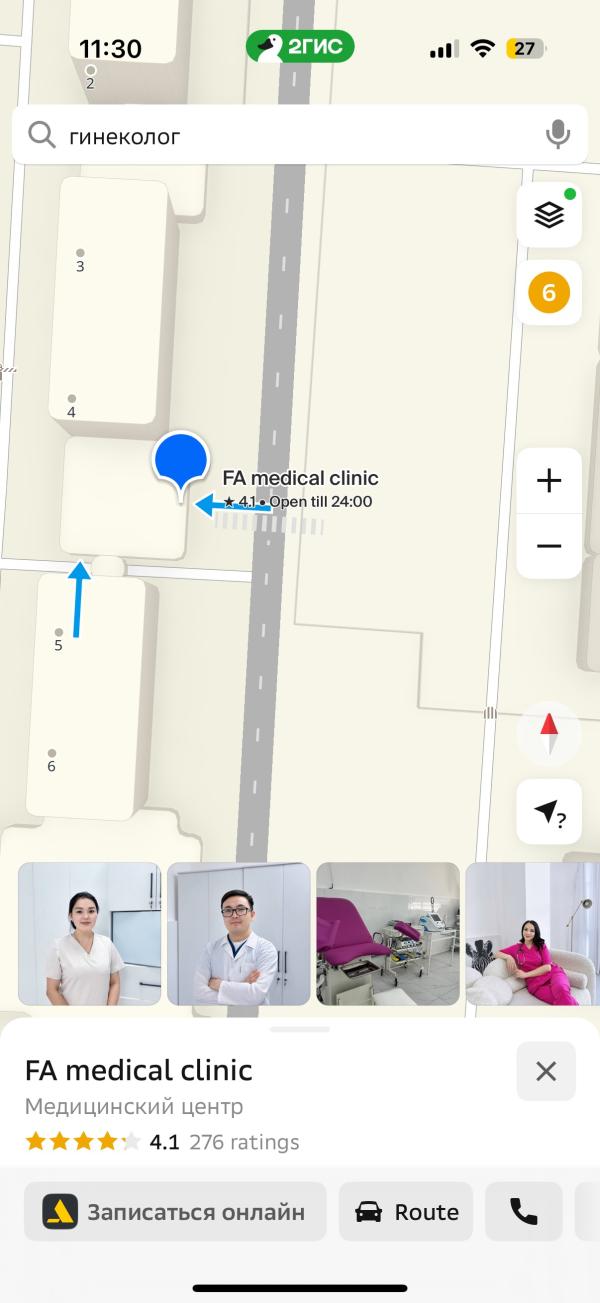Open the traffic score 6 indicator
The height and width of the screenshot is (1303, 600).
549,293
